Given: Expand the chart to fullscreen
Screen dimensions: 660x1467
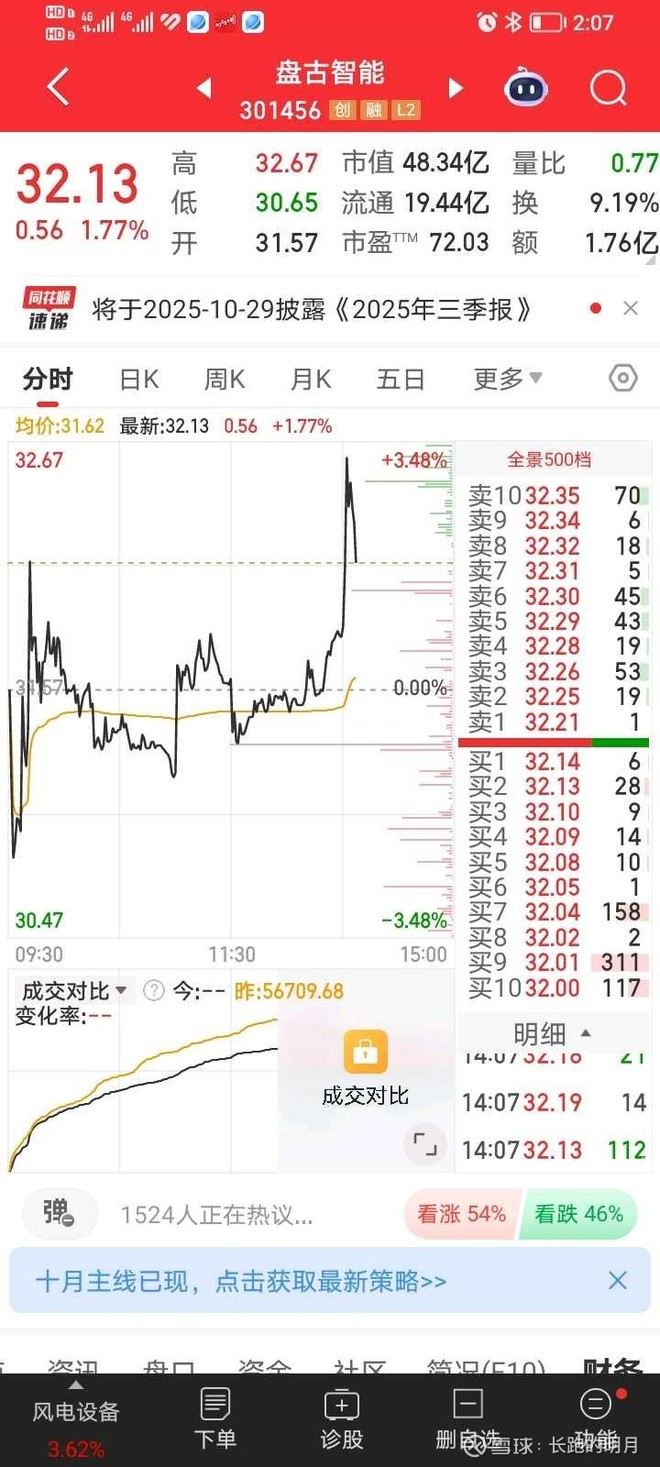Looking at the screenshot, I should pos(424,1144).
